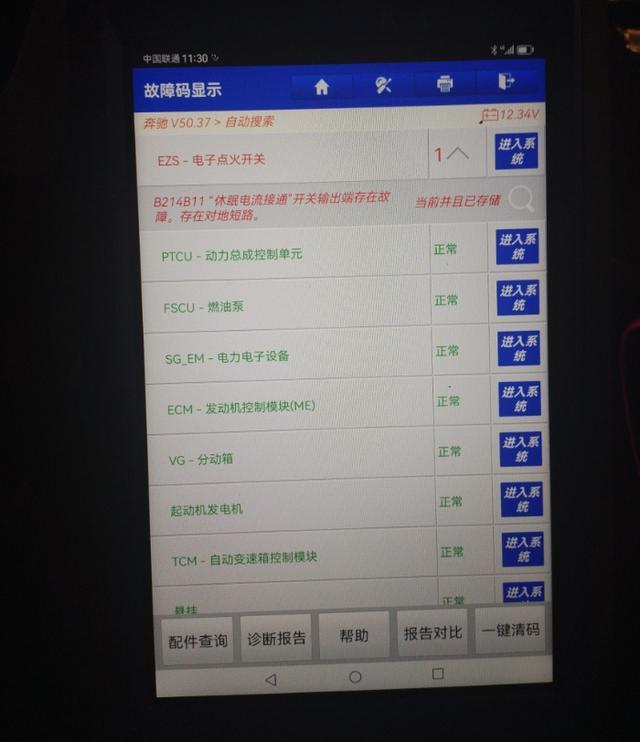This screenshot has width=640, height=742.
Task: Enter the FSCU fuel pump system
Action: pos(518,298)
